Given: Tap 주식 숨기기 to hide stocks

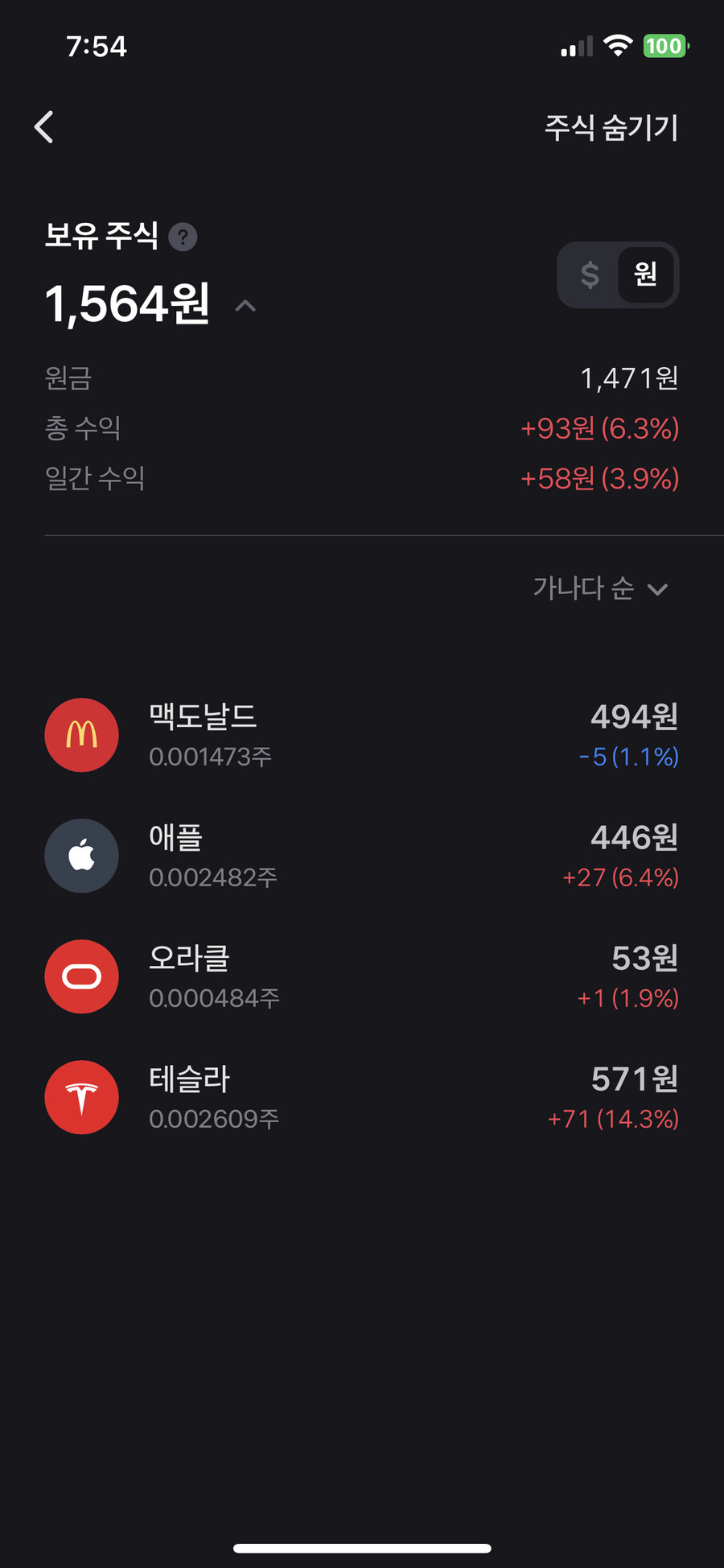Looking at the screenshot, I should 611,127.
